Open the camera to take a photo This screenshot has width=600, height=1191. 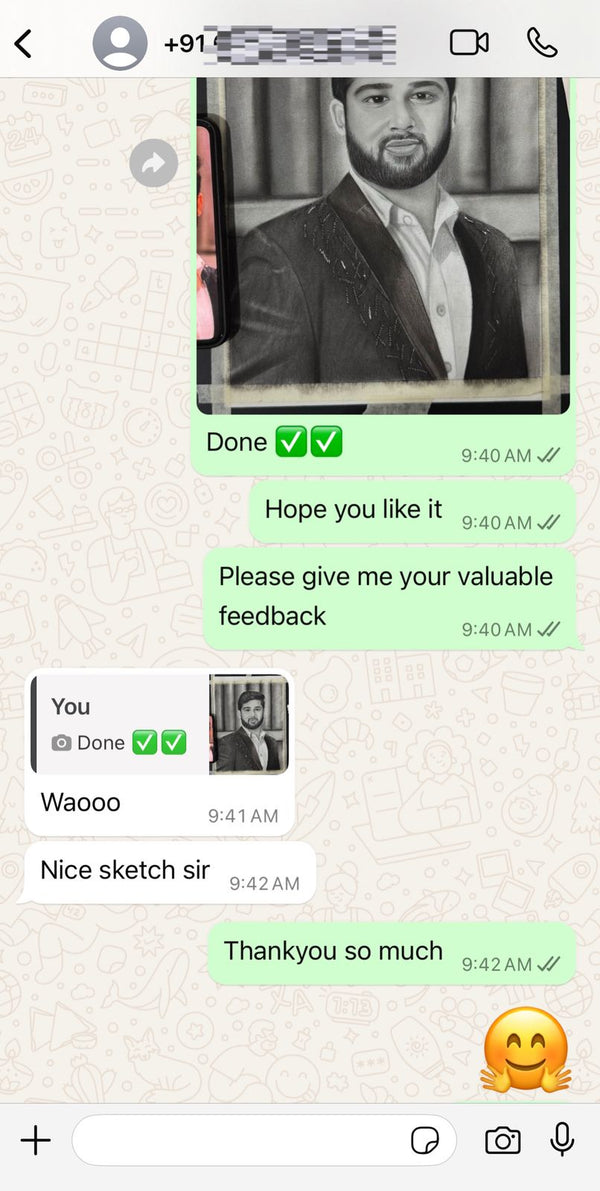point(502,1140)
